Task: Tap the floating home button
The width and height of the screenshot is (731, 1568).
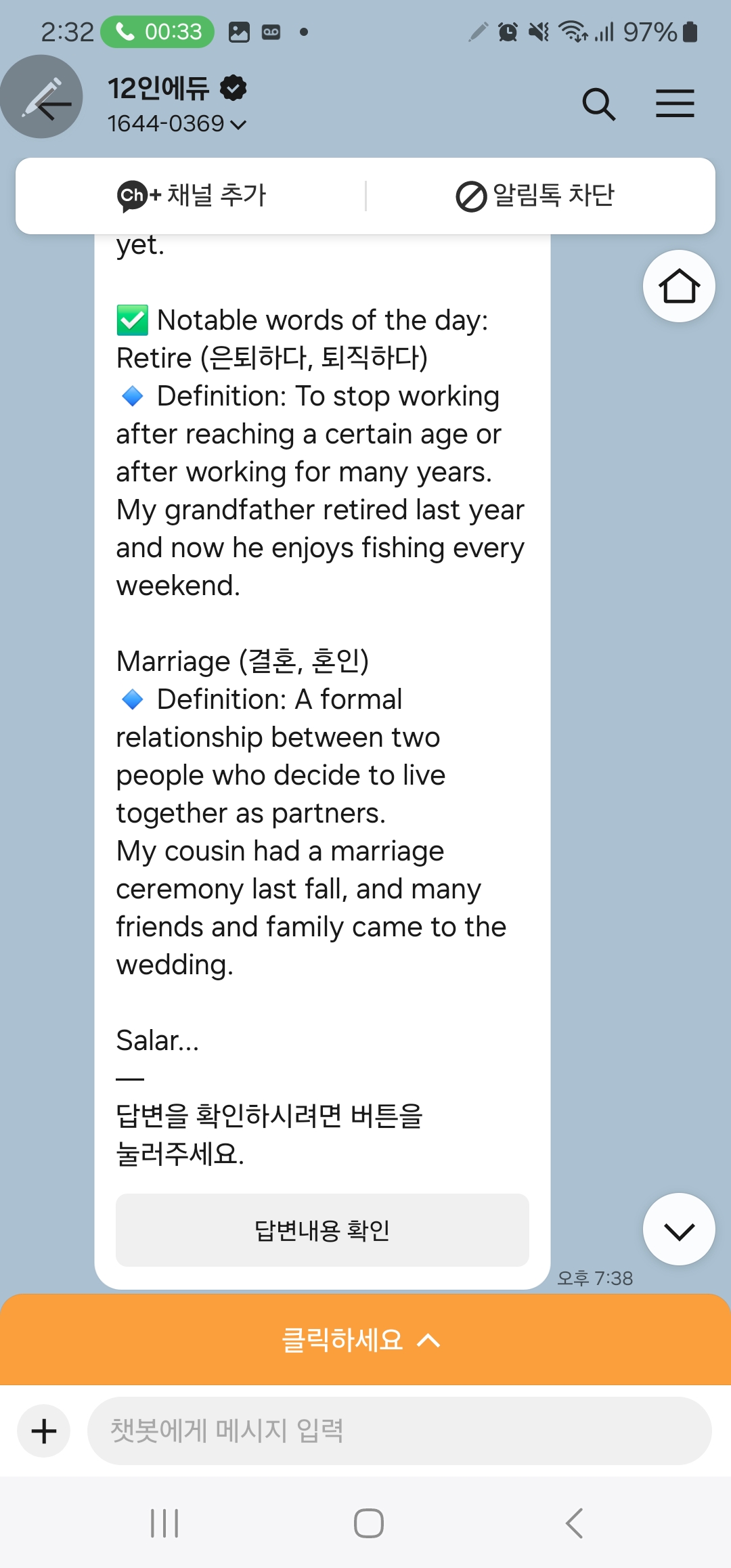Action: tap(679, 286)
